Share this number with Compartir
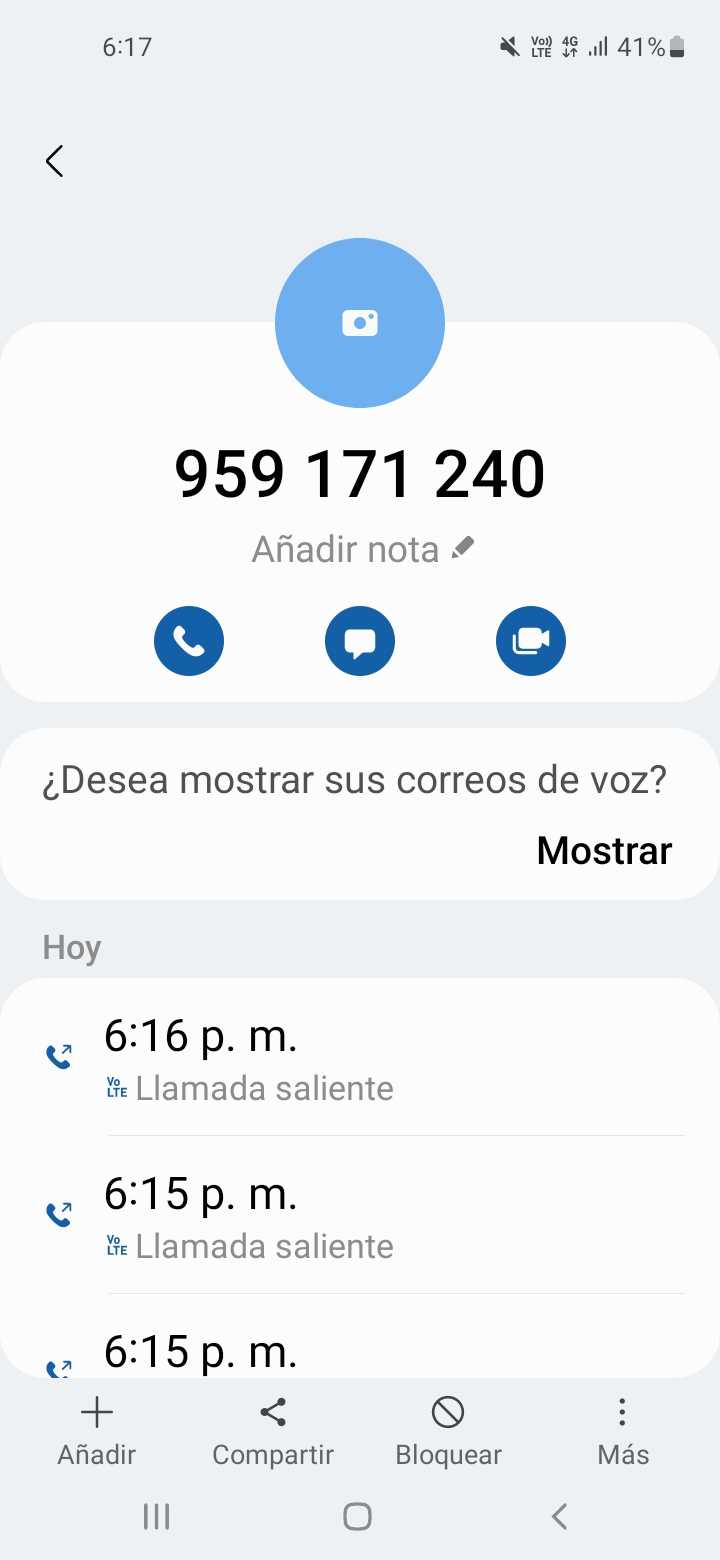 click(273, 1431)
